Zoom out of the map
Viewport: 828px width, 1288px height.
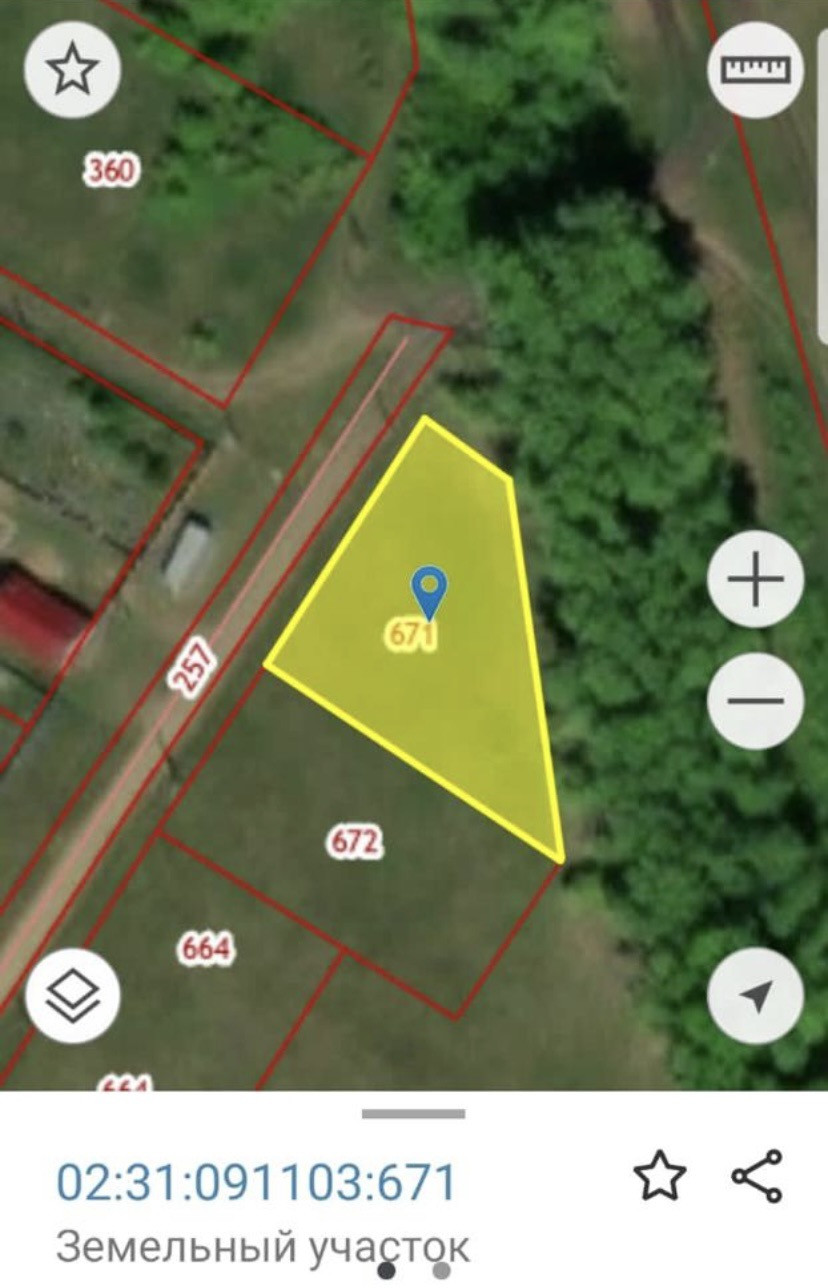755,700
